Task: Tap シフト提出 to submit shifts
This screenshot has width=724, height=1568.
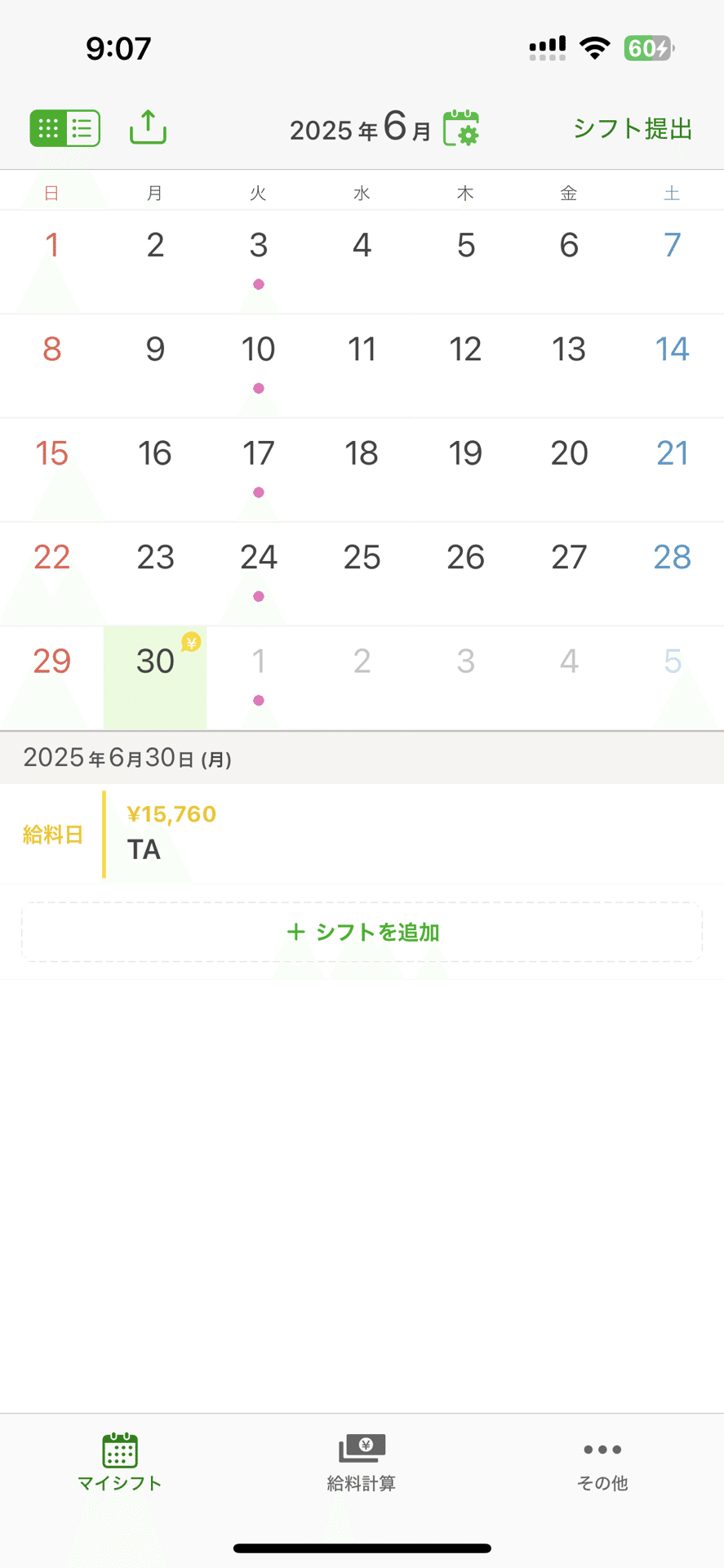Action: (633, 128)
